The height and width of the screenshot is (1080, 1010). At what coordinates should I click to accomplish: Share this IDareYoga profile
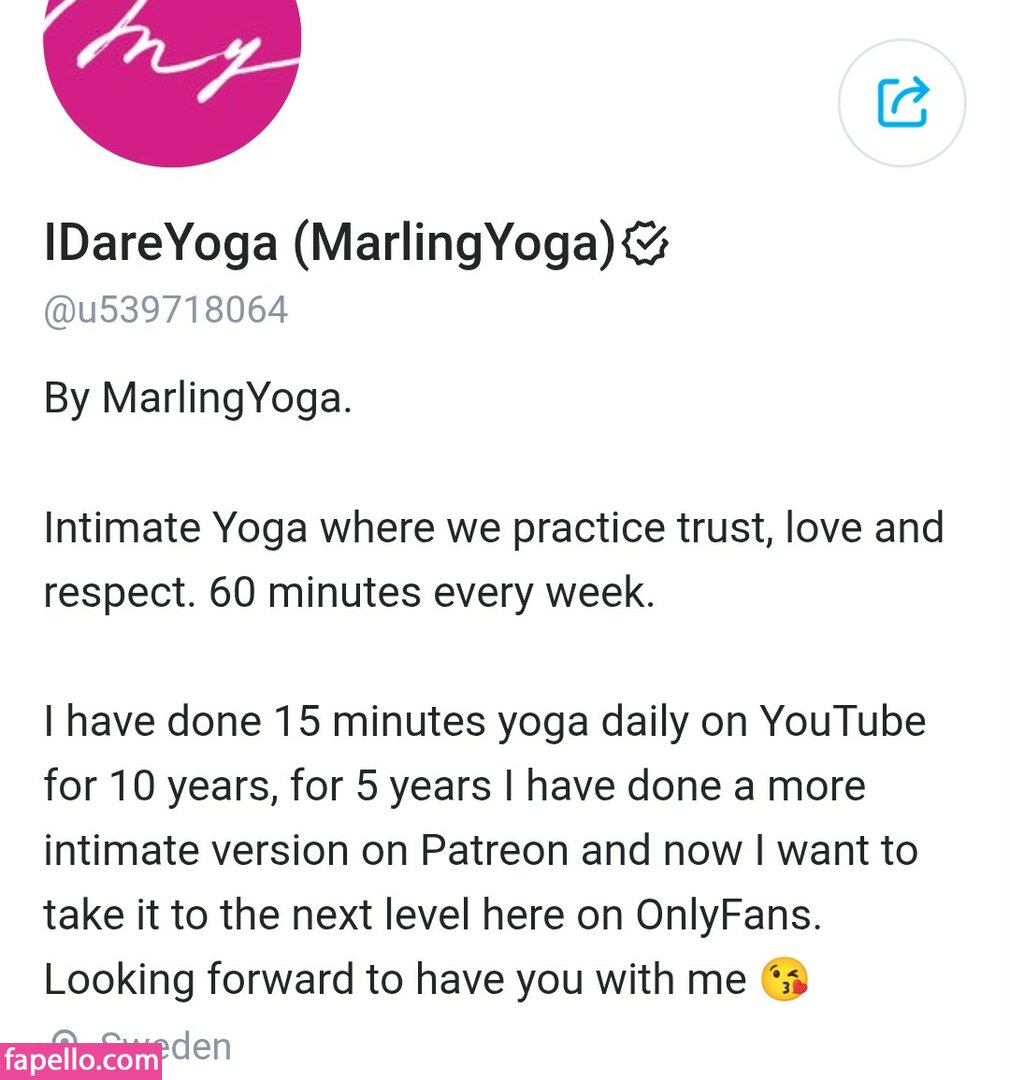coord(901,103)
